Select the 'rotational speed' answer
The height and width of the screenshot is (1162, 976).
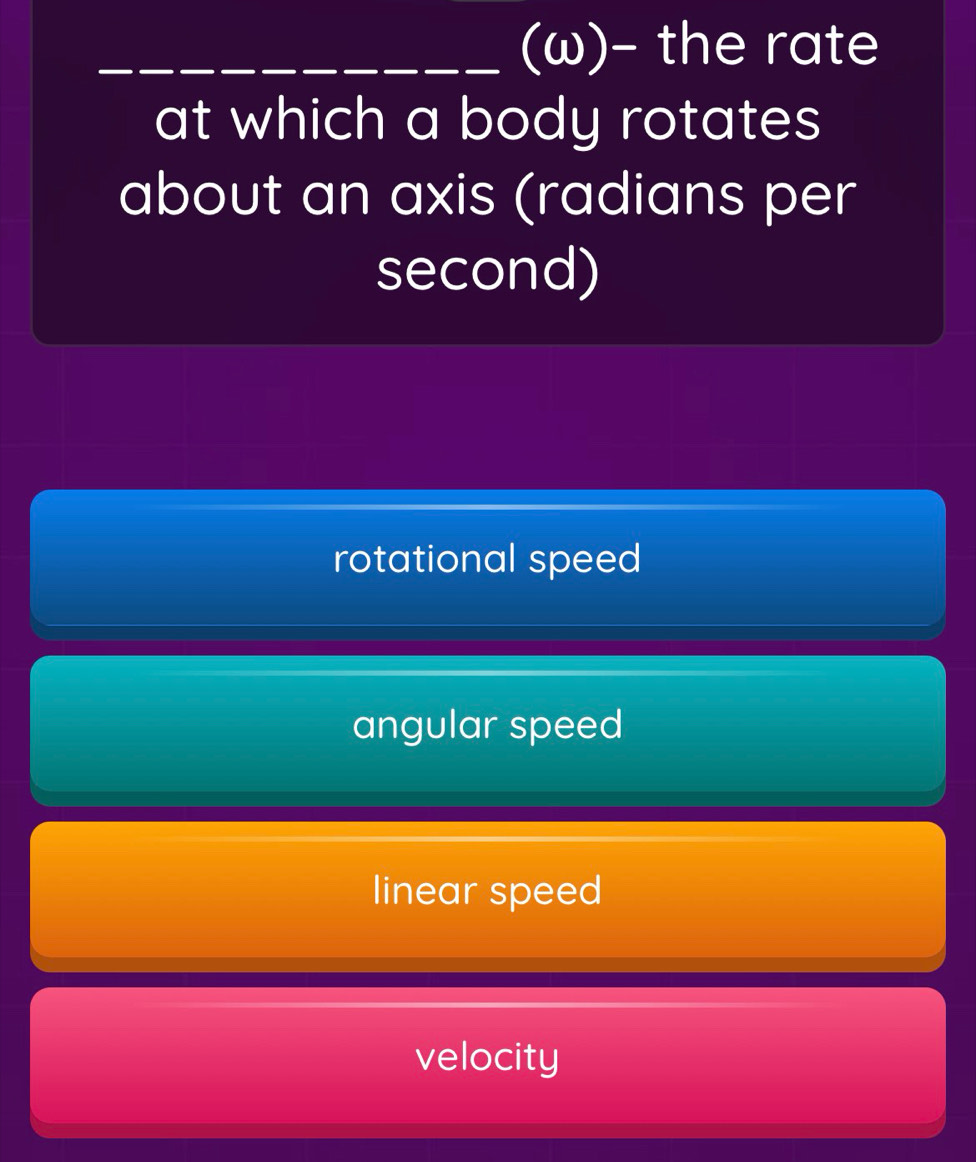487,560
